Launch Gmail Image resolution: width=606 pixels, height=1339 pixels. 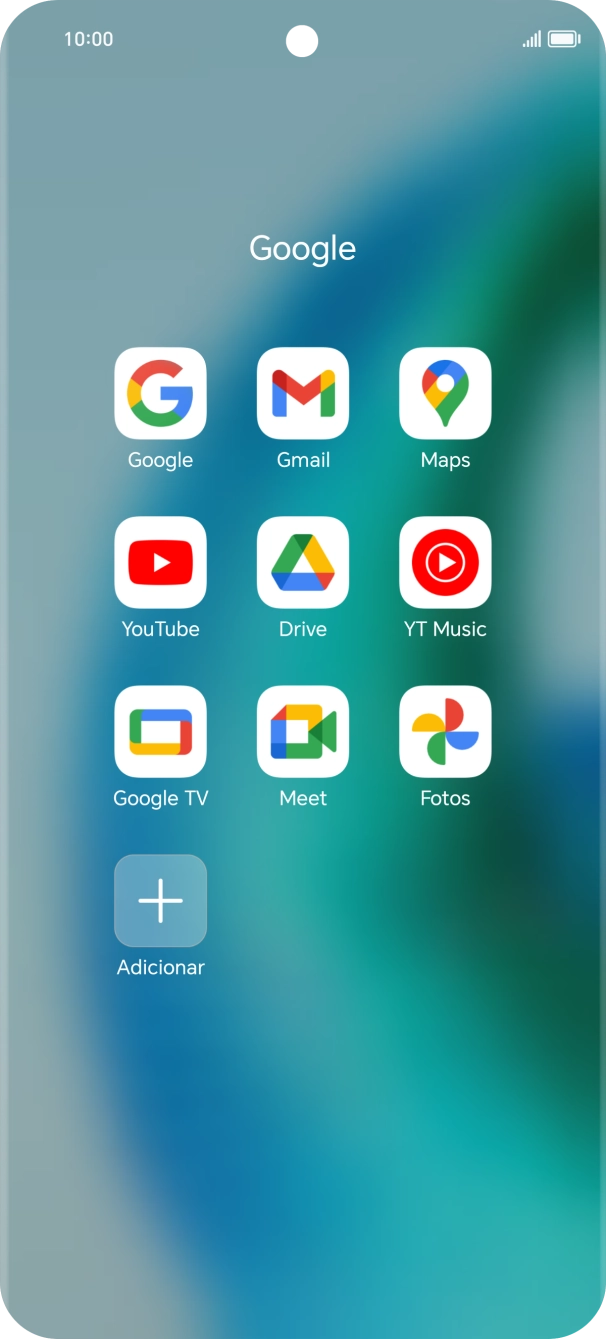(x=303, y=393)
